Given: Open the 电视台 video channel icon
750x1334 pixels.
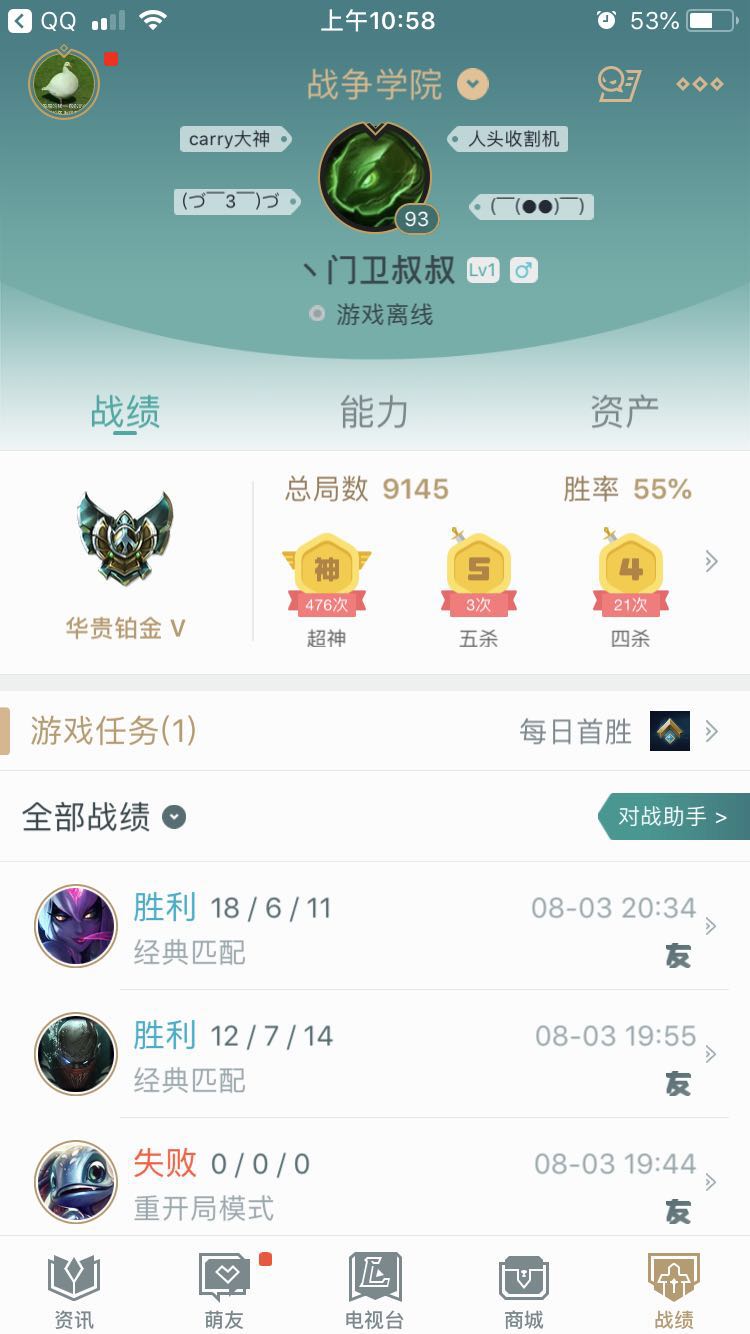Looking at the screenshot, I should [x=375, y=1285].
